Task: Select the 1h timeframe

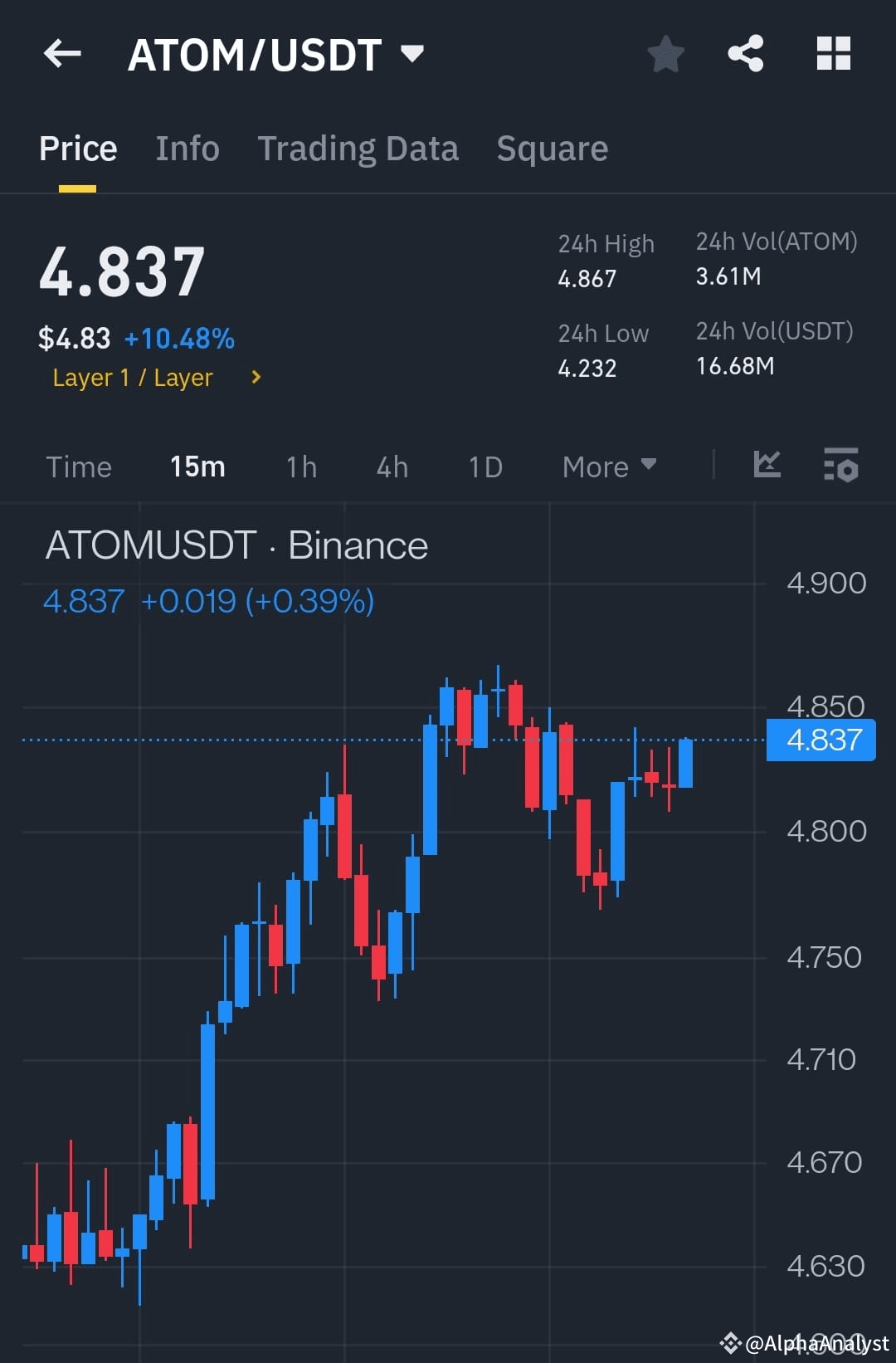Action: click(x=300, y=467)
